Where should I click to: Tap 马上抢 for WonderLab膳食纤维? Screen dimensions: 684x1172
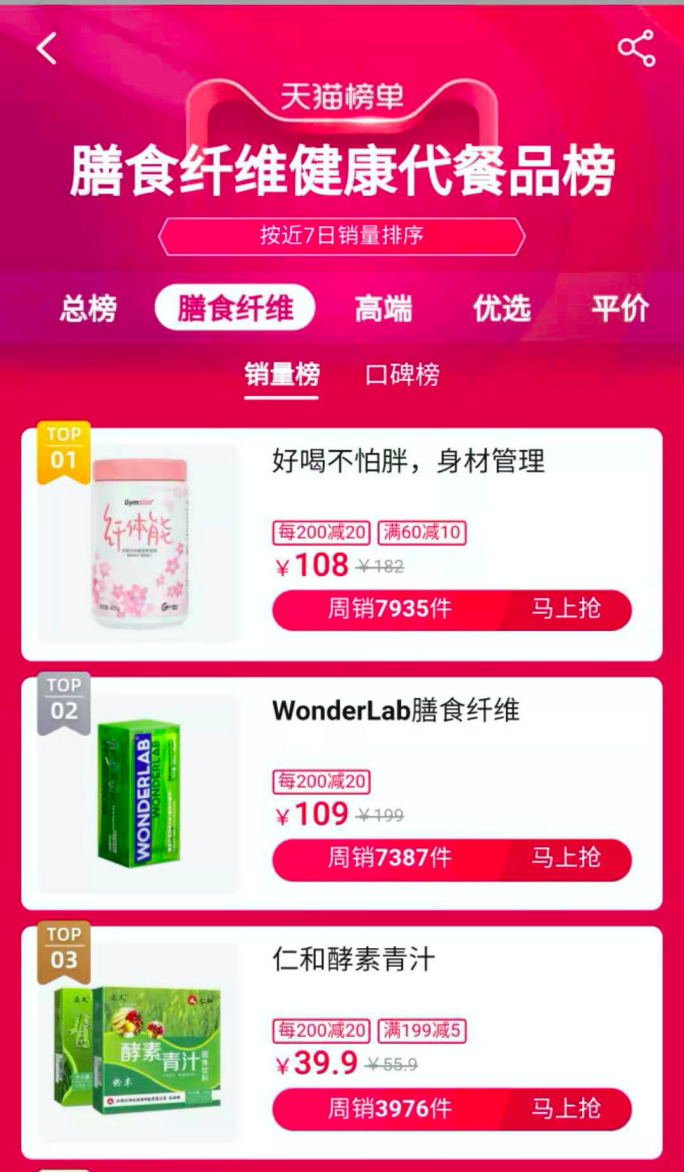[x=566, y=859]
